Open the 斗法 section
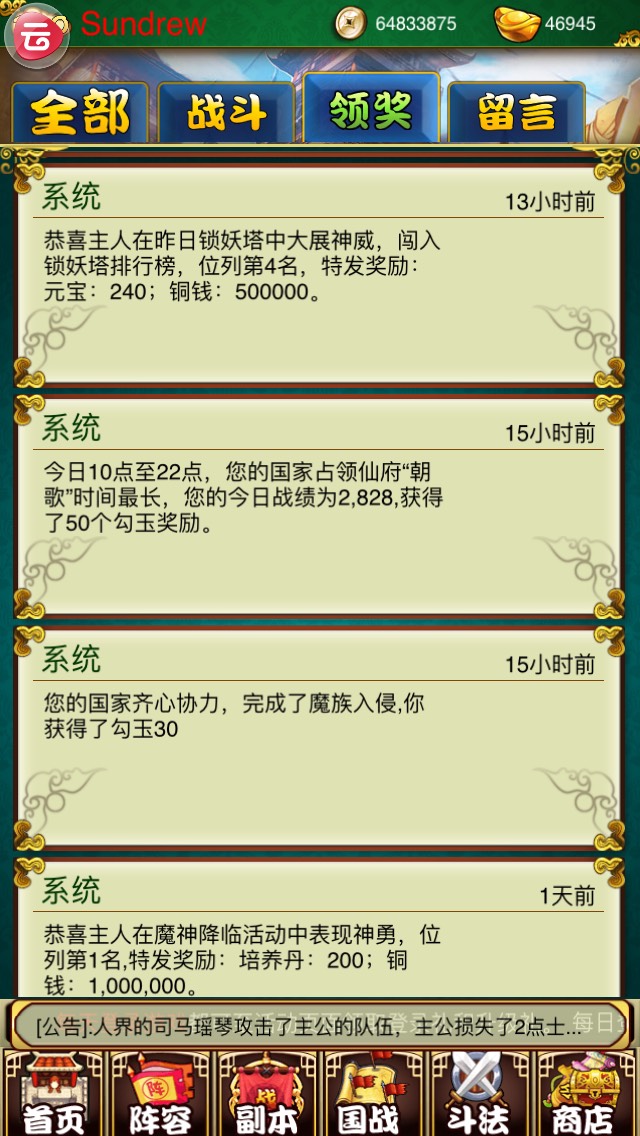640x1136 pixels. click(479, 1092)
